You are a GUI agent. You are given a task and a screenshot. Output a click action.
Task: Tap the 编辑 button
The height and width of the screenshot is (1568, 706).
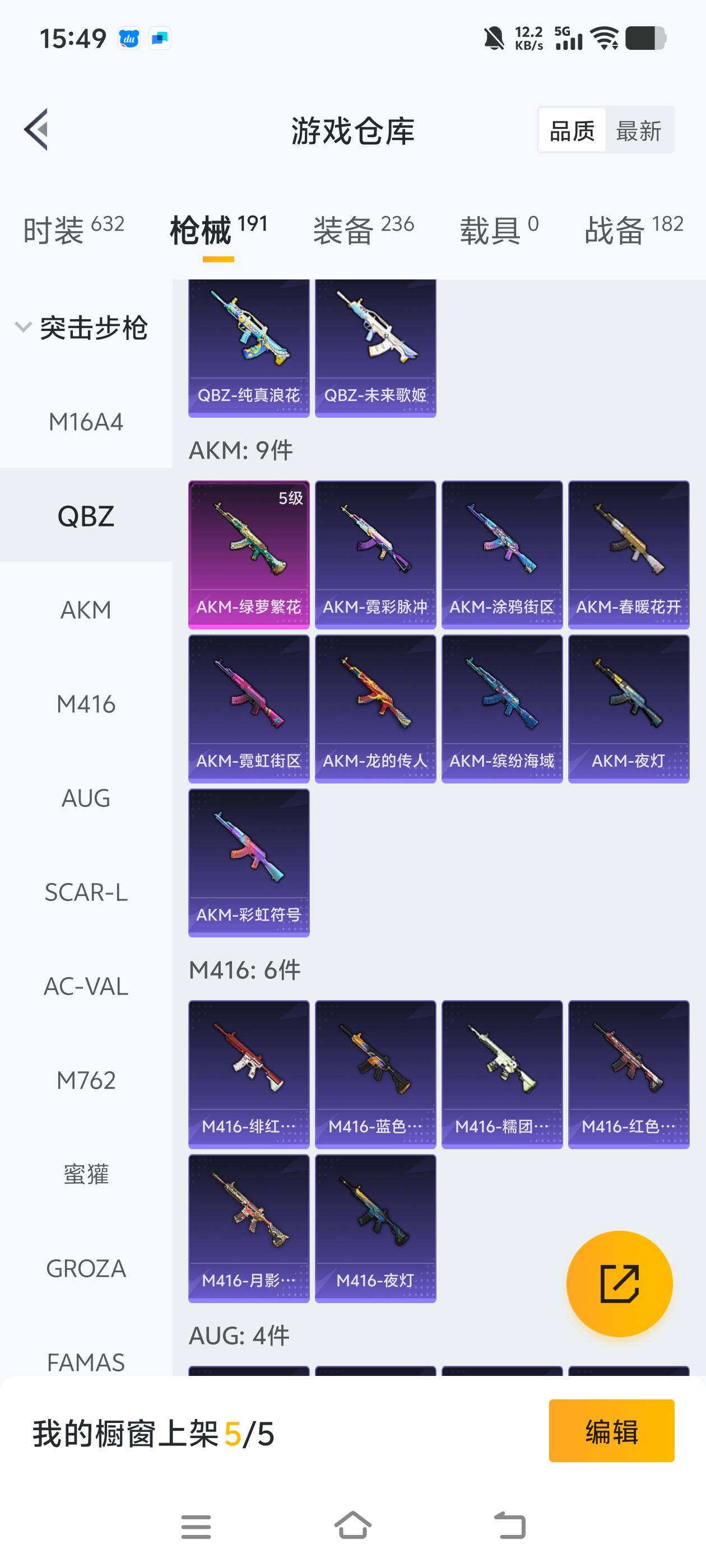[x=611, y=1430]
